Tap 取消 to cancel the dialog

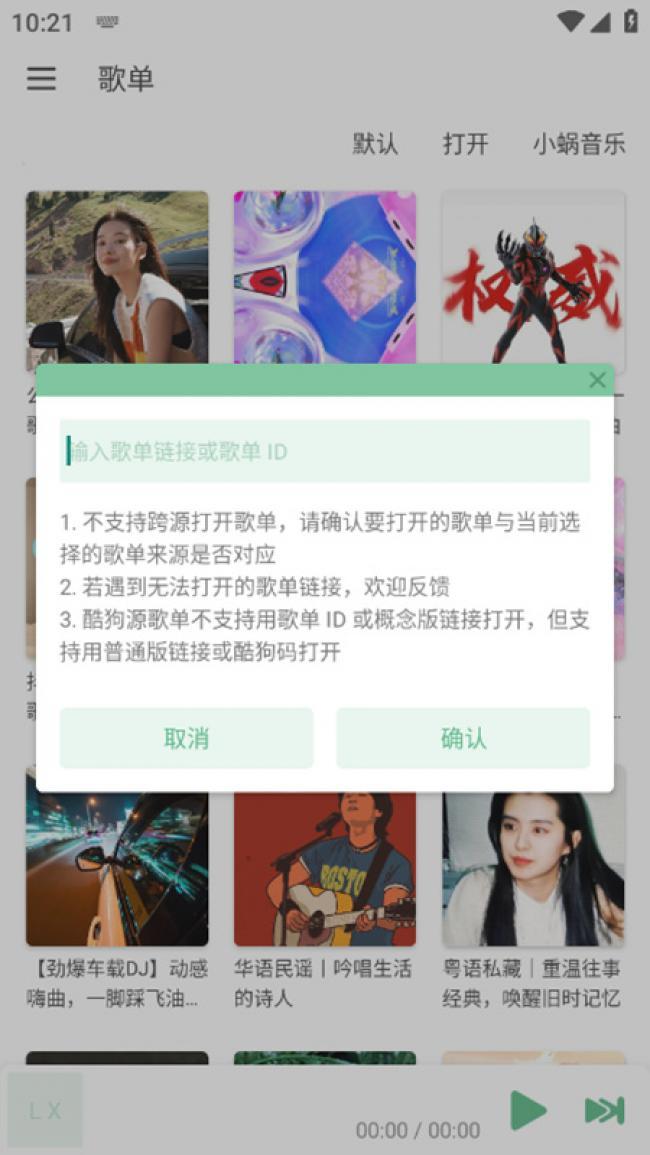point(186,738)
